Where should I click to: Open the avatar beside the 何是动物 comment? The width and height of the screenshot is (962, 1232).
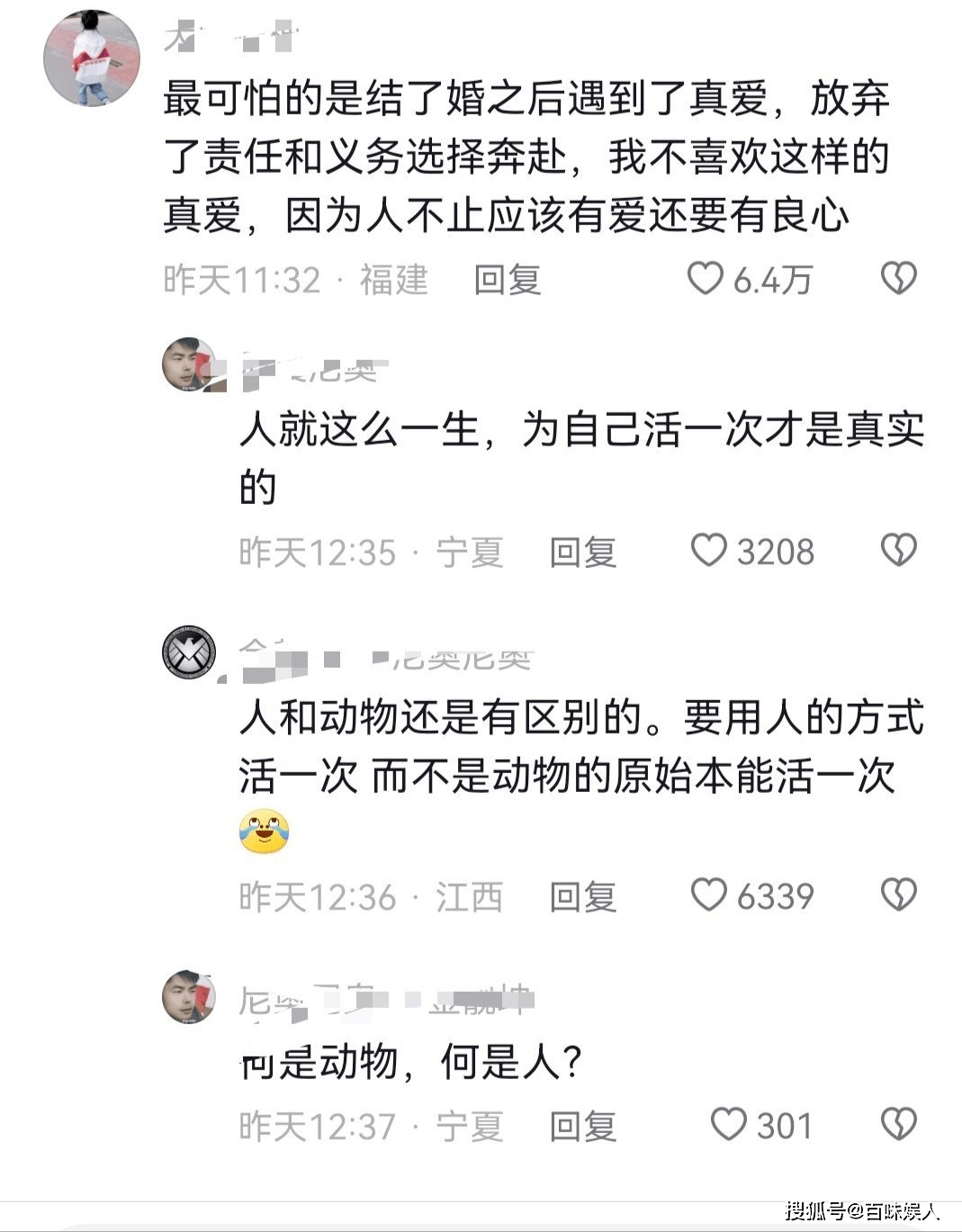[x=189, y=996]
